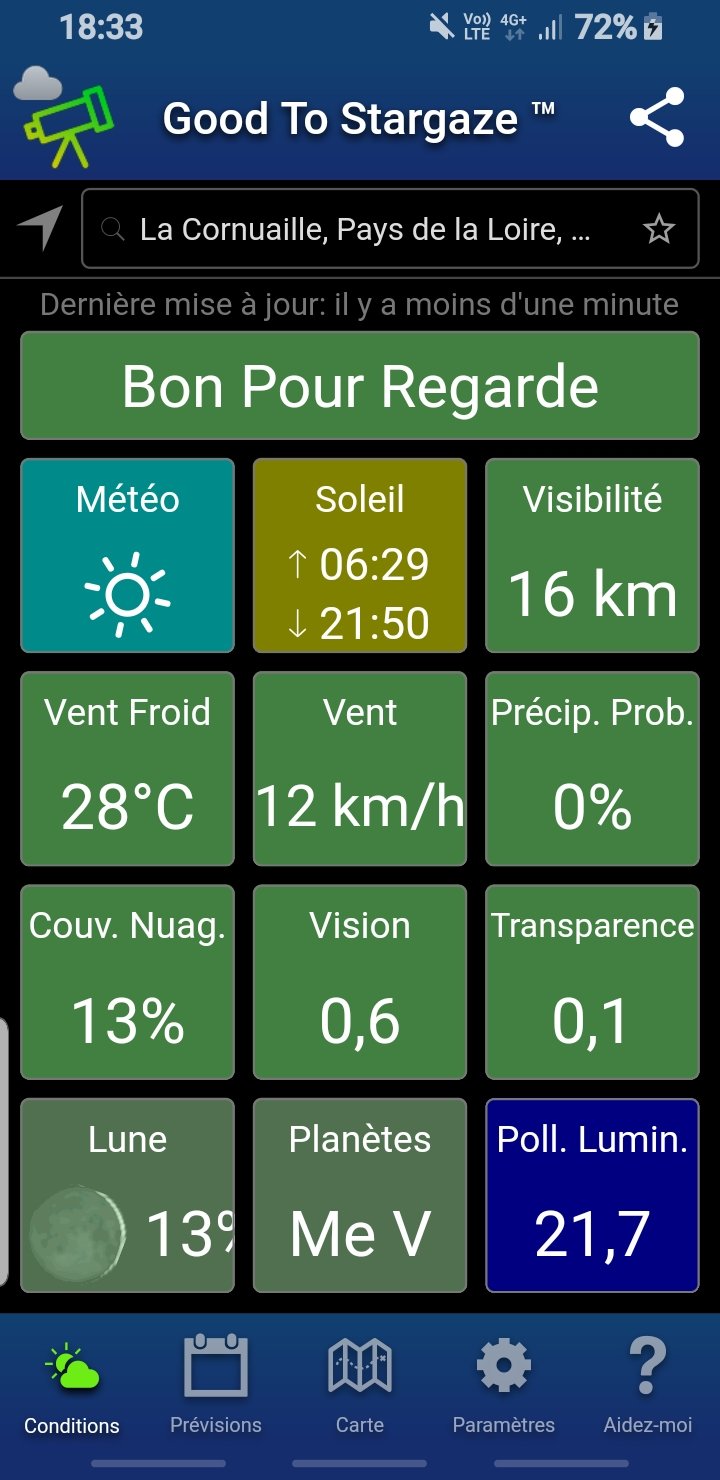This screenshot has height=1480, width=720.
Task: Select the Vision tile
Action: tap(360, 982)
